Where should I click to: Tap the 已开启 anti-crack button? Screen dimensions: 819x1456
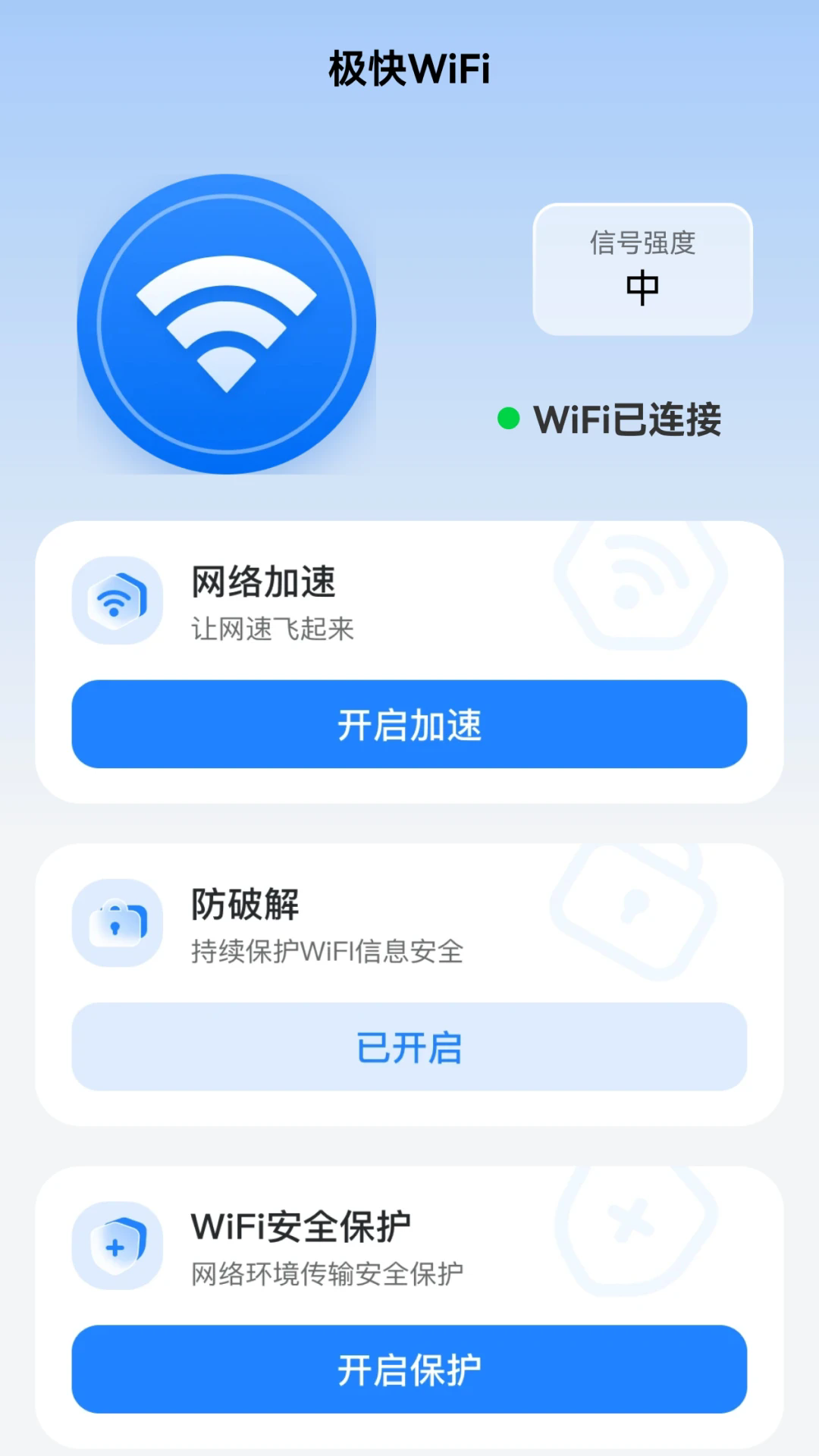pos(409,1046)
